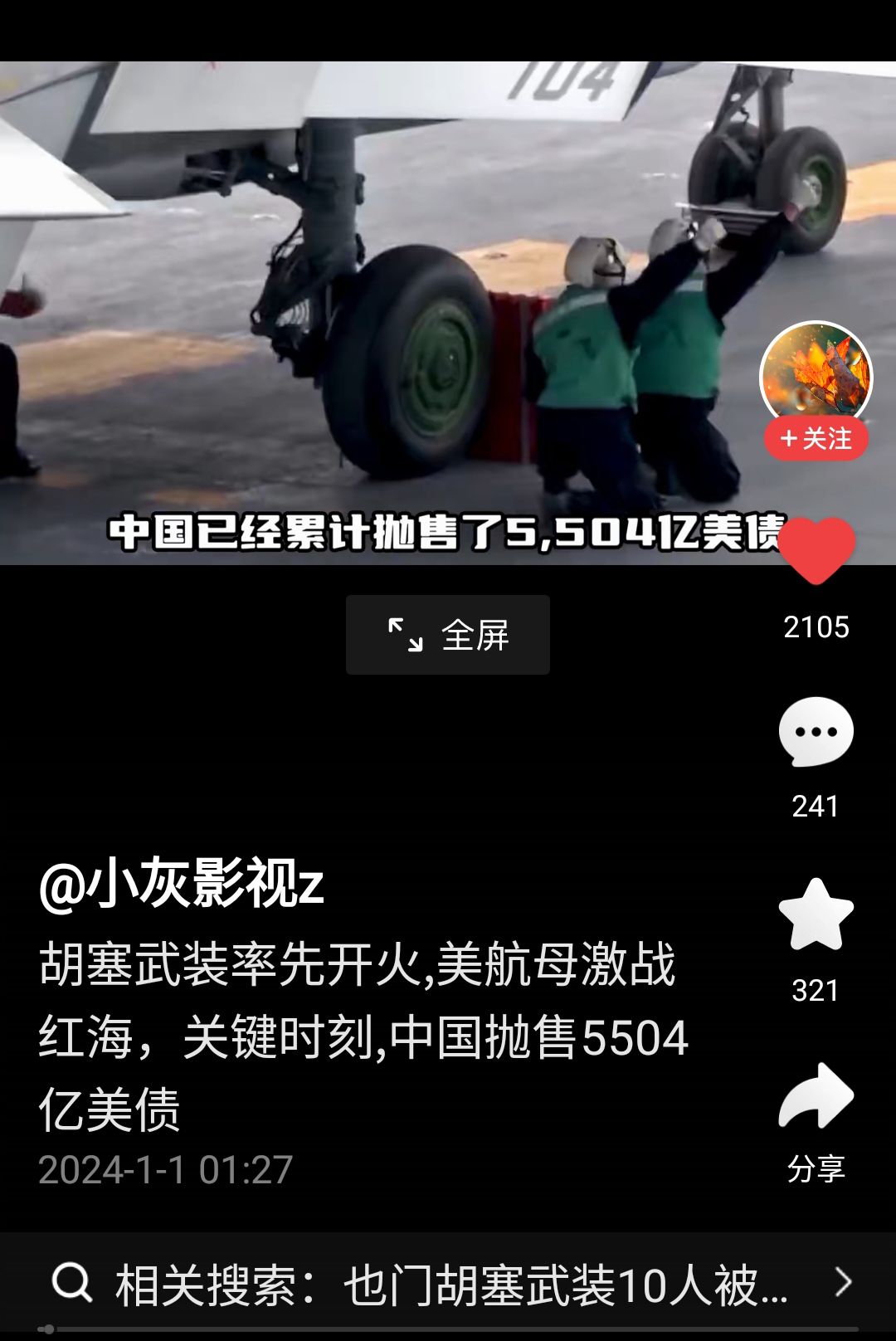Follow the creator with the 关注 button
This screenshot has width=896, height=1341.
click(816, 438)
